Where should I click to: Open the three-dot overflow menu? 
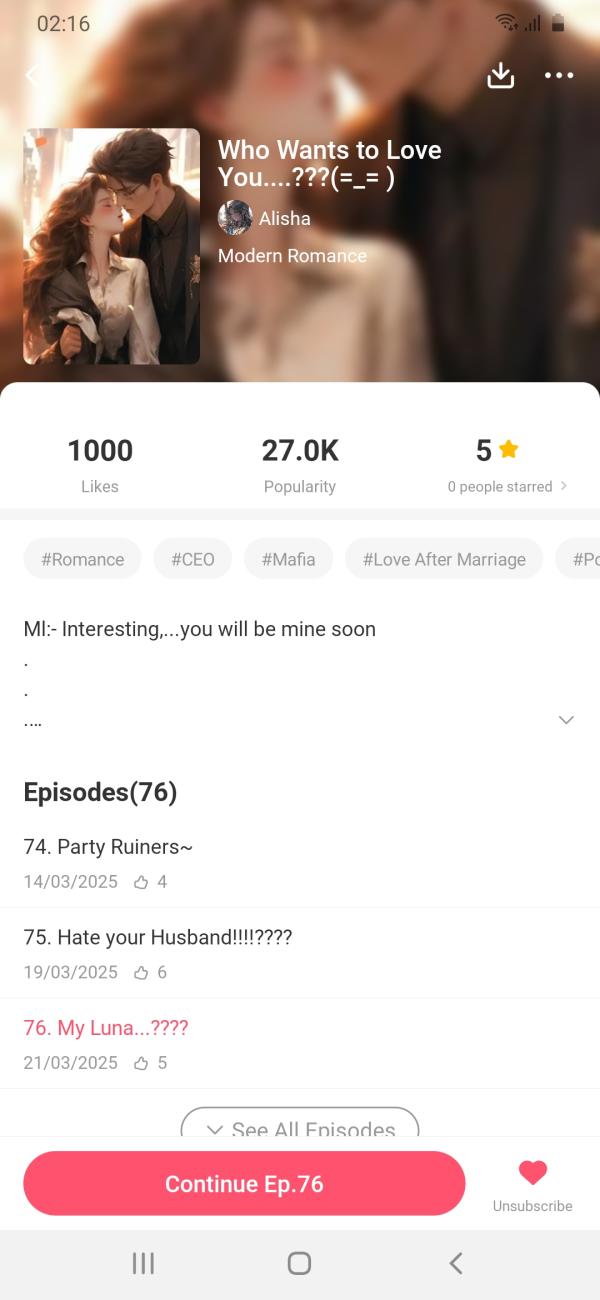(559, 75)
